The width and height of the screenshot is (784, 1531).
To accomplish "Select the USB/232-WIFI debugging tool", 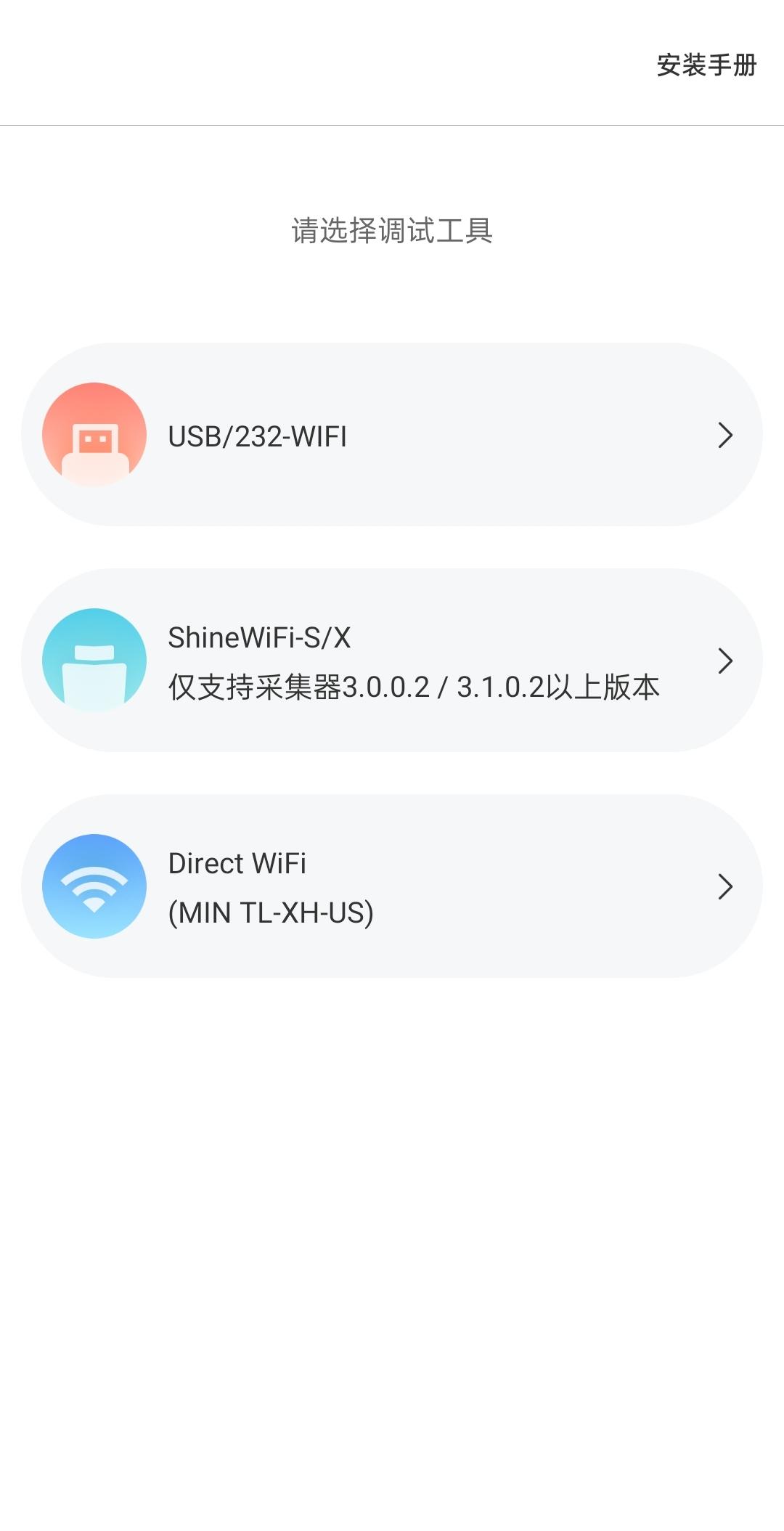I will point(392,435).
